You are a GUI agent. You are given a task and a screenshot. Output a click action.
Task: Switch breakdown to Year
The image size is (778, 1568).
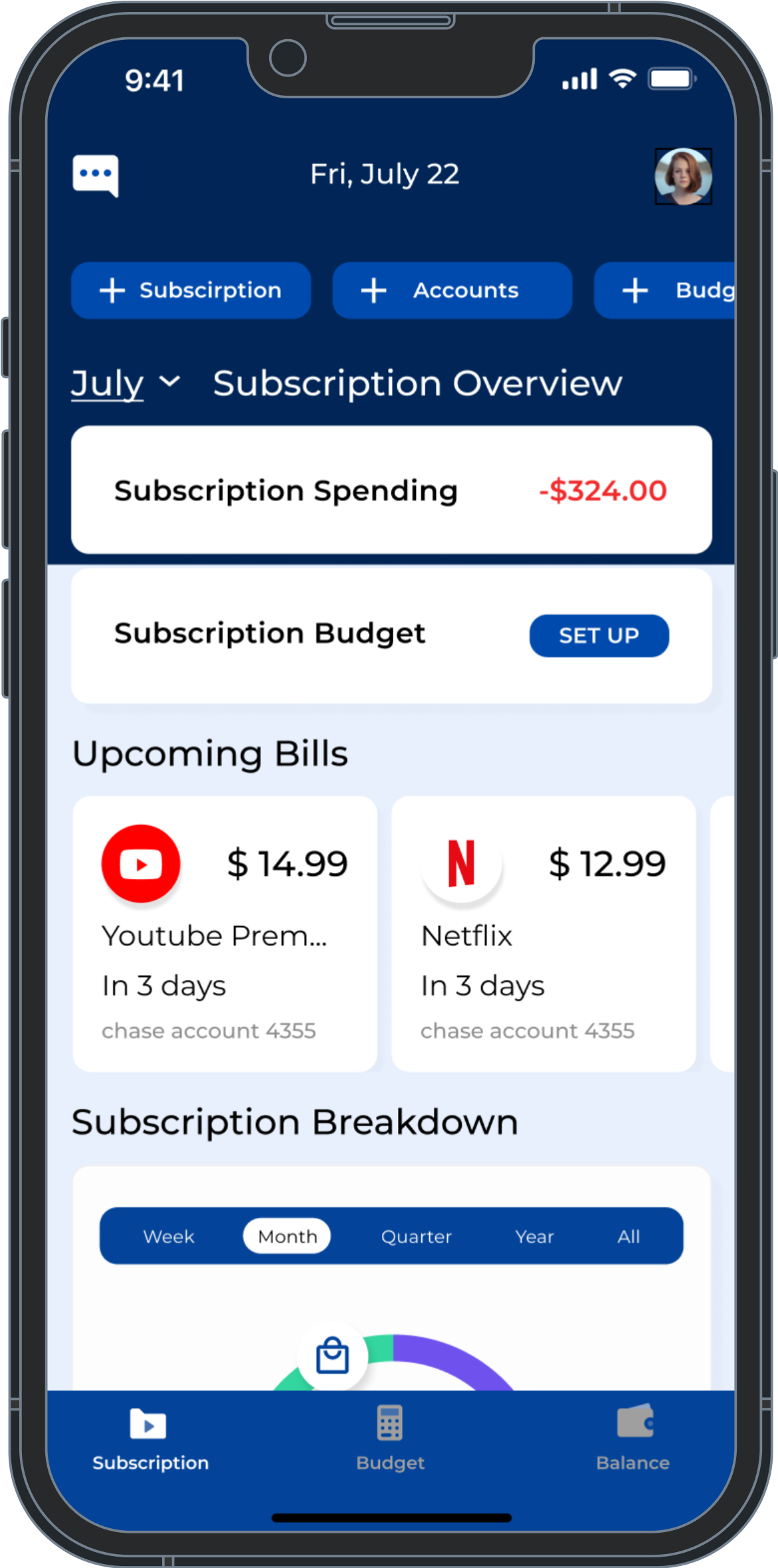coord(534,1236)
